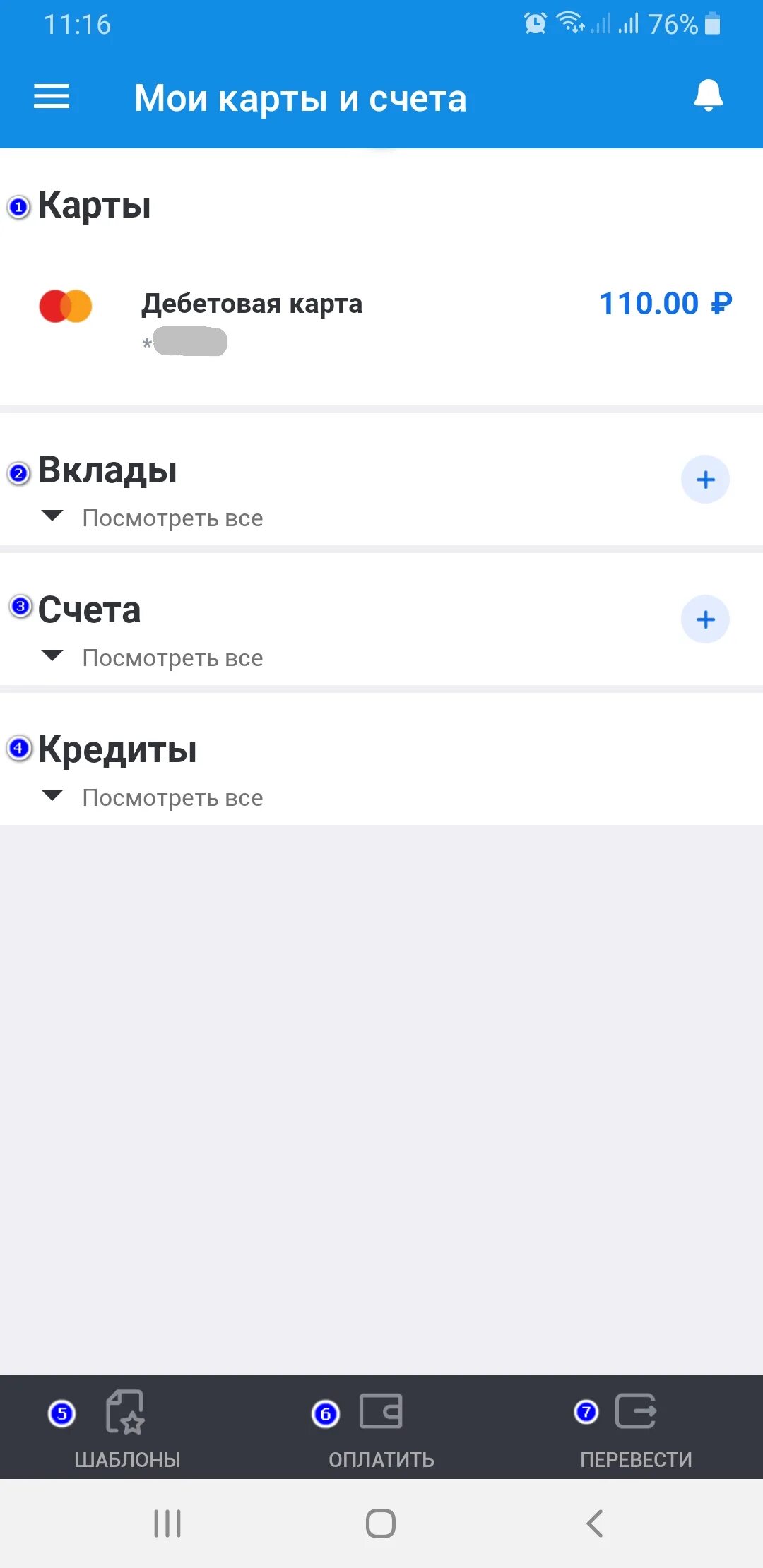Tap the system back button

595,1524
